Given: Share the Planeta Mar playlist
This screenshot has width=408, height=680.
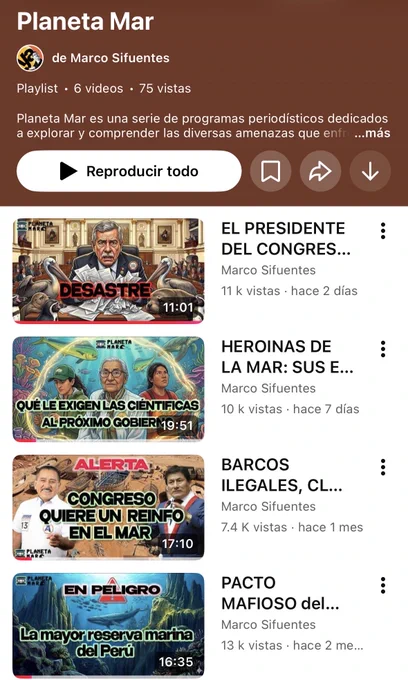Looking at the screenshot, I should [320, 171].
